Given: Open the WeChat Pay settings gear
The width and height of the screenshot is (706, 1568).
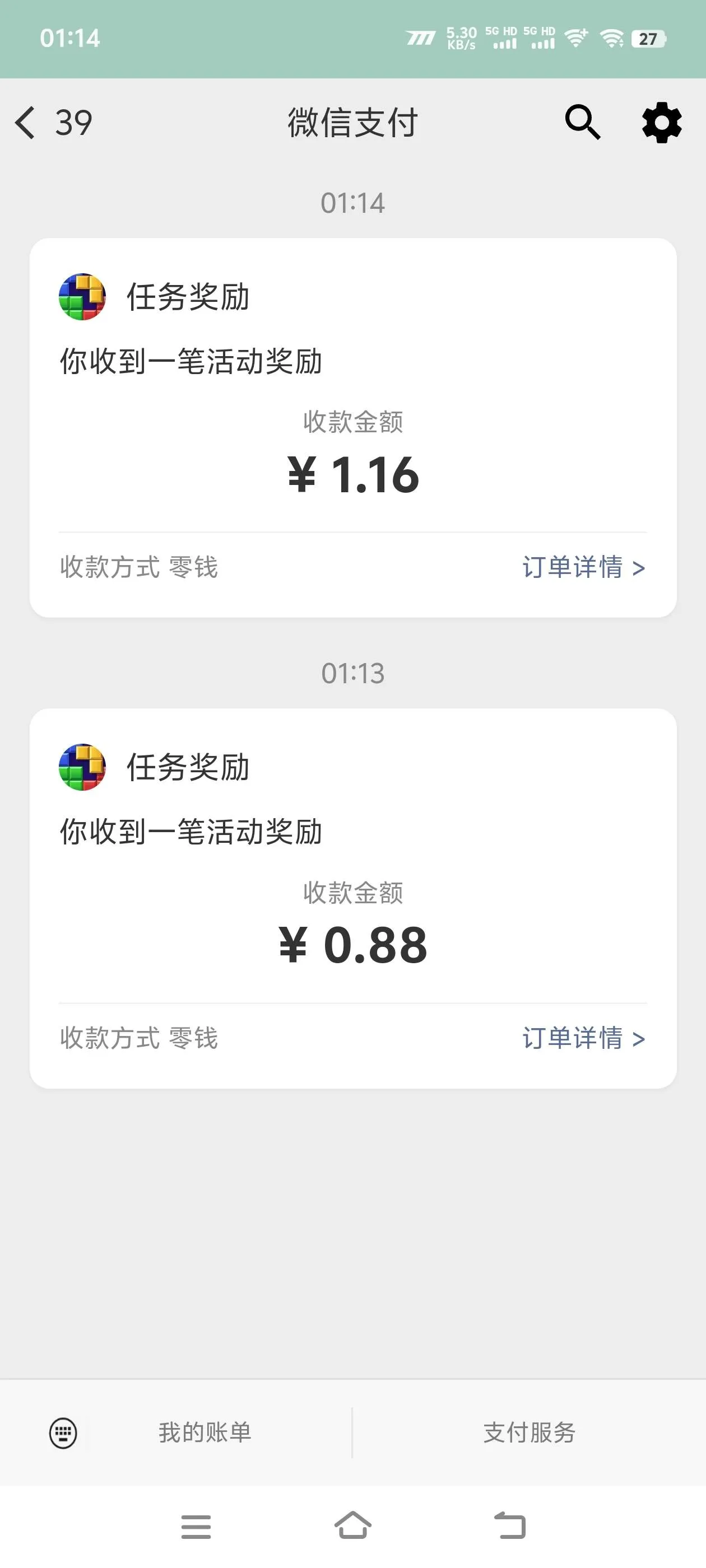Looking at the screenshot, I should (662, 122).
